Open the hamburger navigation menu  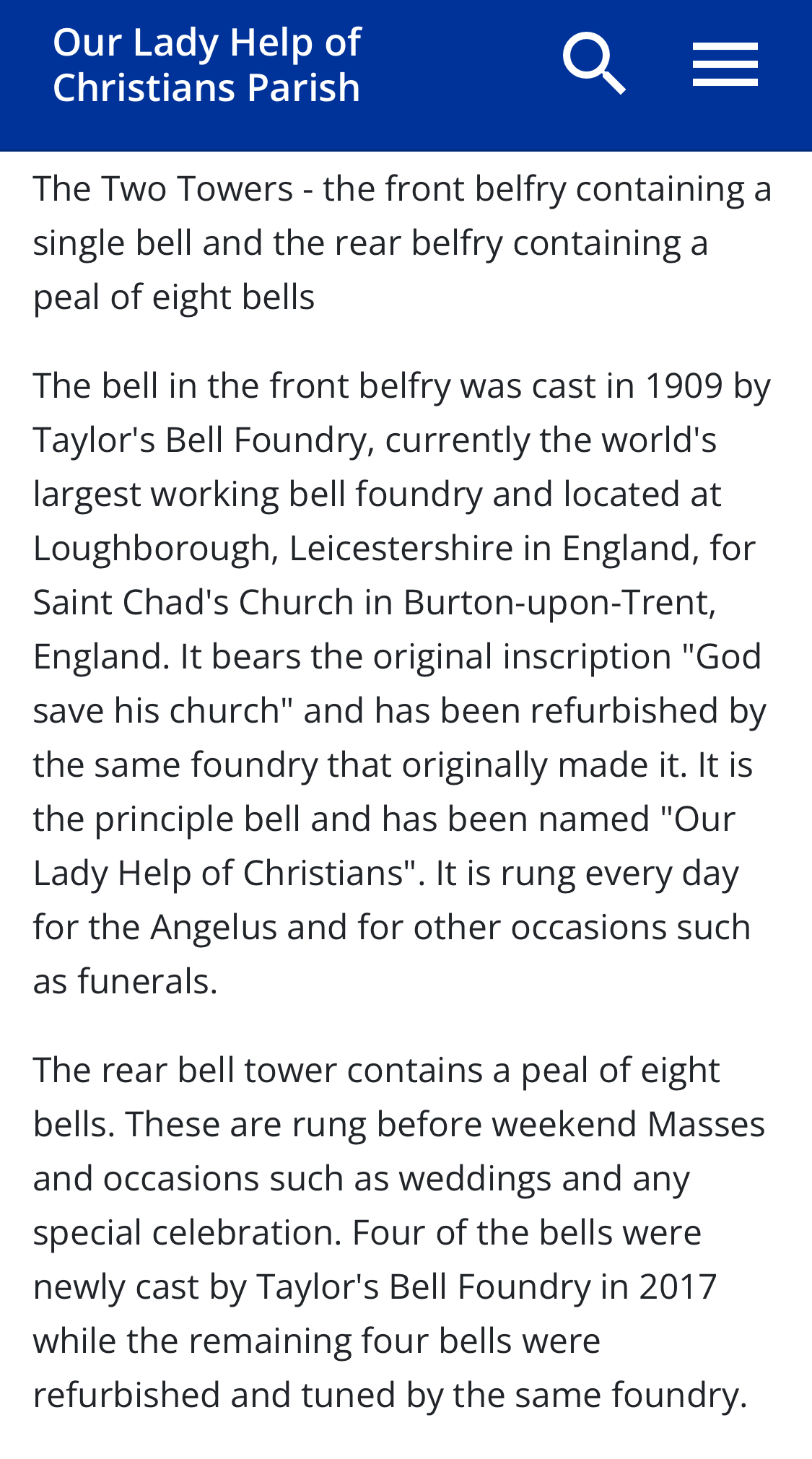(x=725, y=64)
